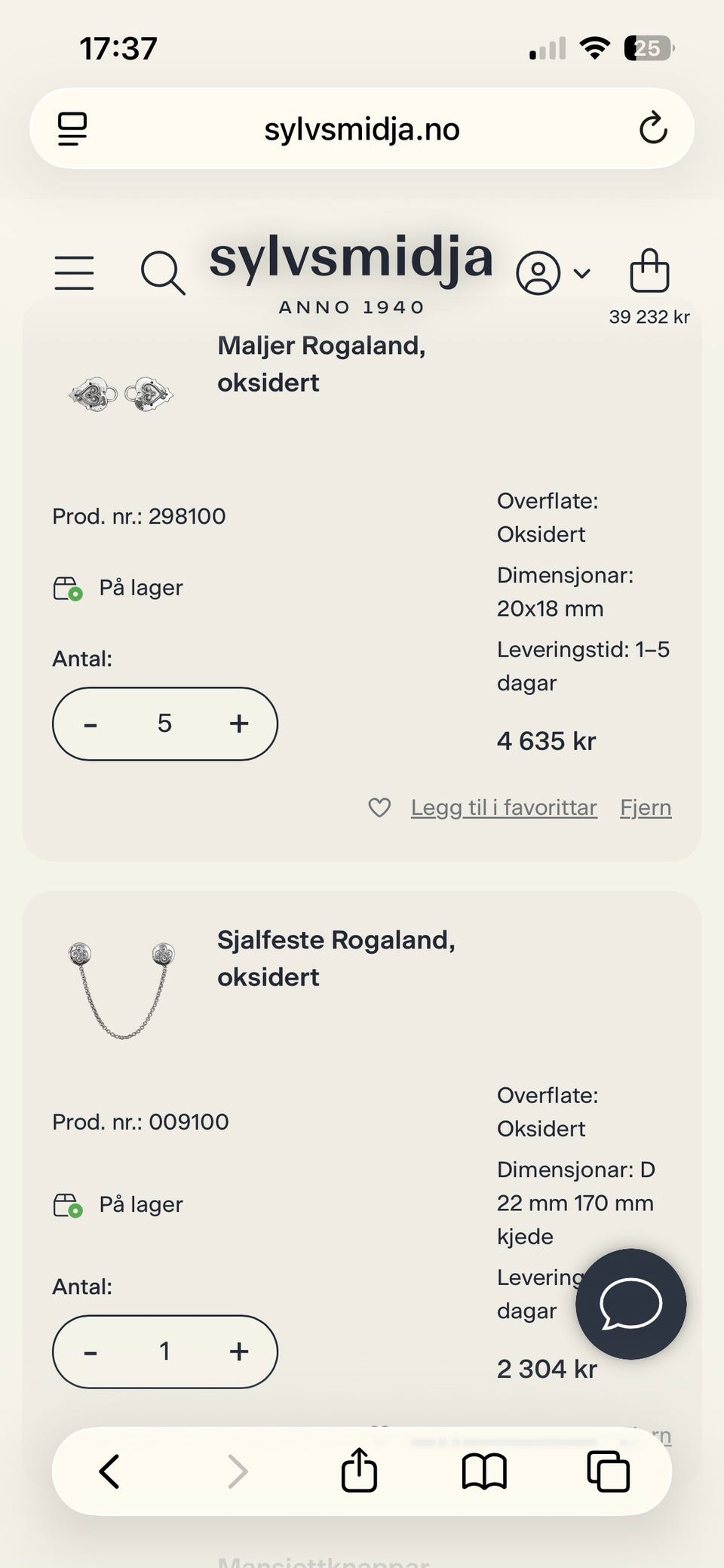Check stock status icon for Sjalfeste Rogaland
The image size is (724, 1568).
(x=69, y=1204)
